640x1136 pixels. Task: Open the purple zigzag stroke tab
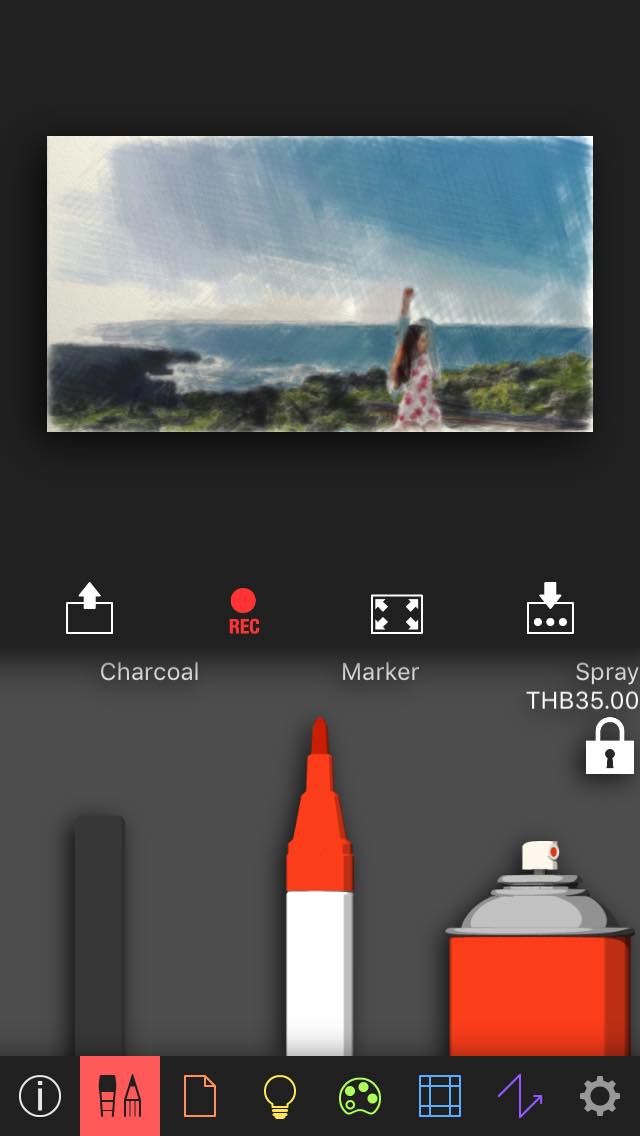coord(520,1096)
